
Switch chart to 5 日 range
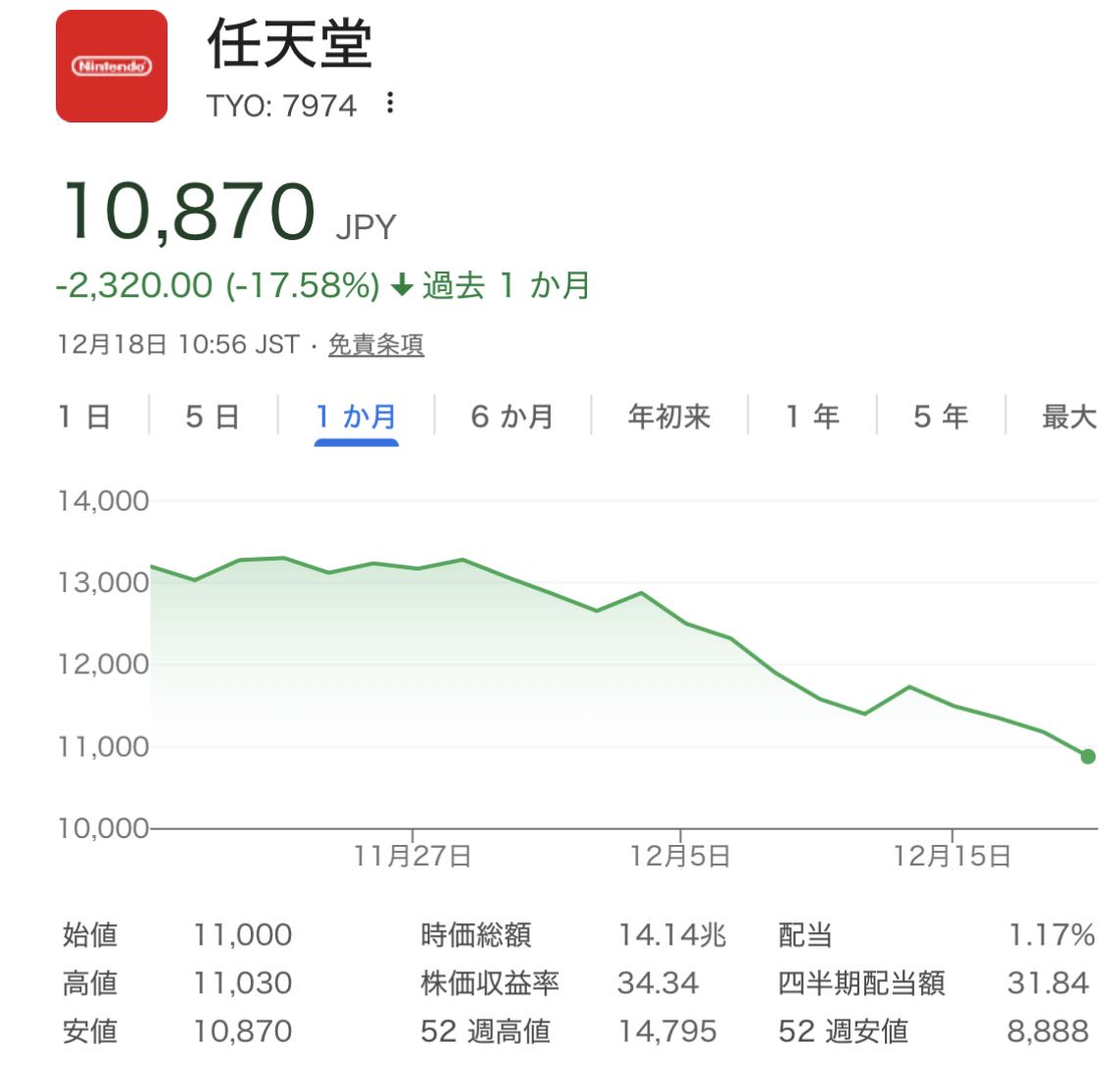213,417
